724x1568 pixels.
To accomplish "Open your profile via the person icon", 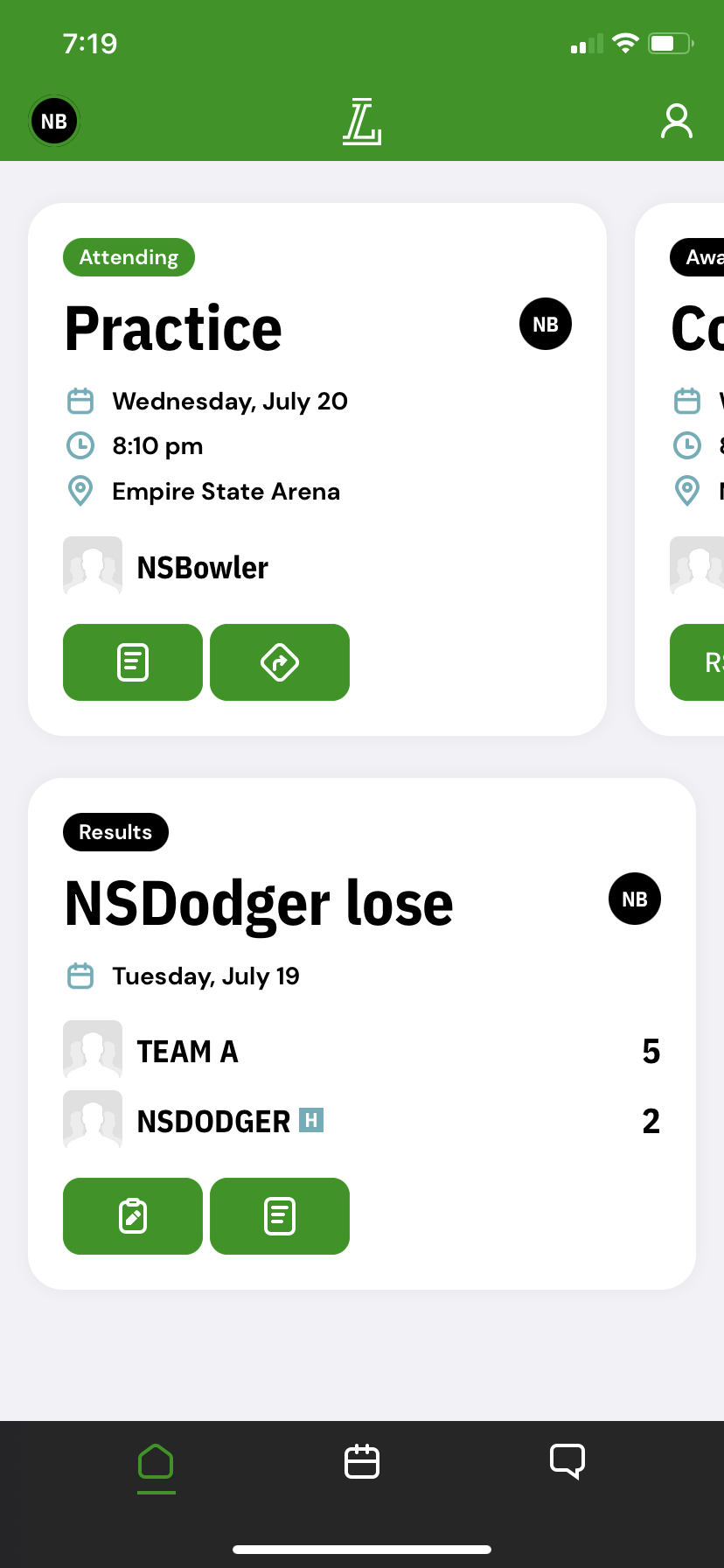I will (x=675, y=122).
